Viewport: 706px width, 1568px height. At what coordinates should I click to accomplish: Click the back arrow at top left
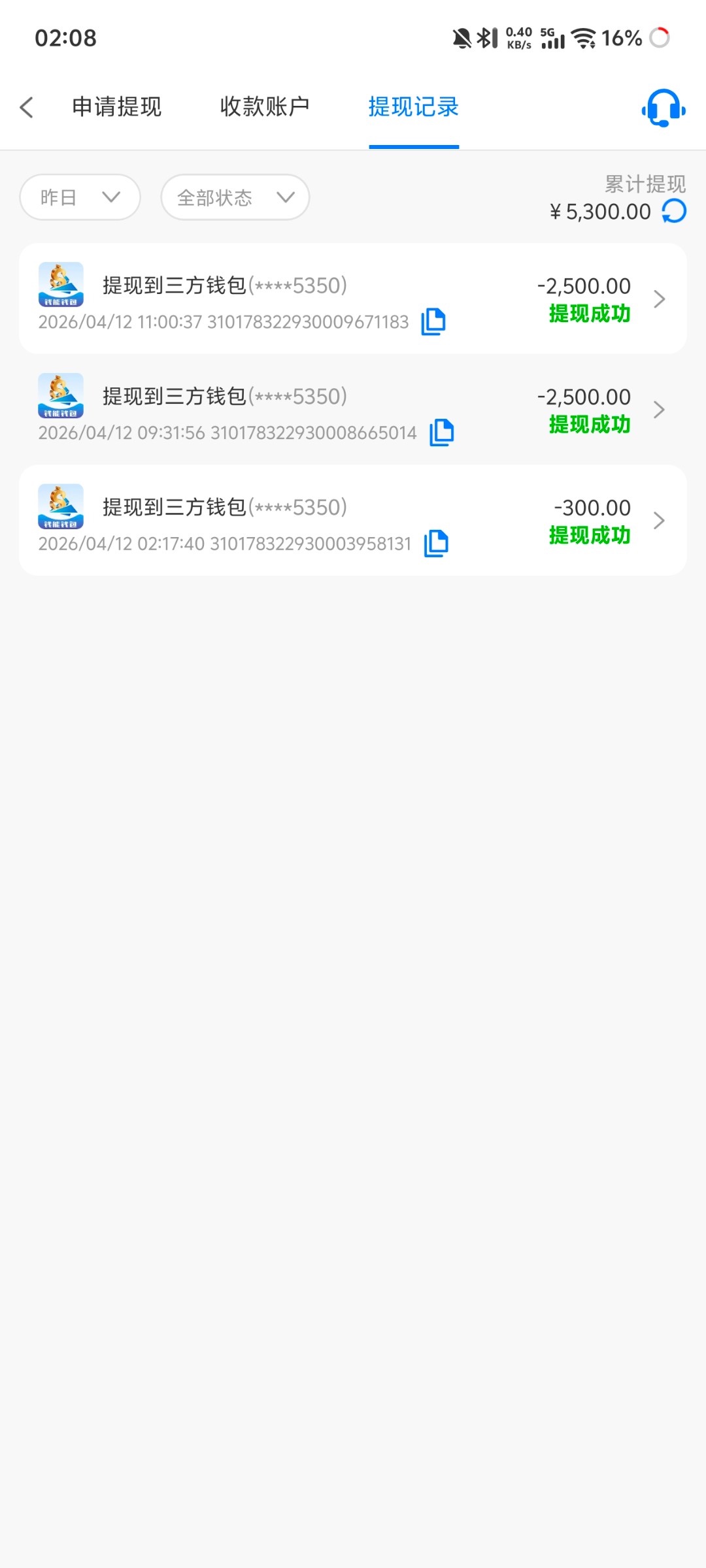(x=26, y=107)
